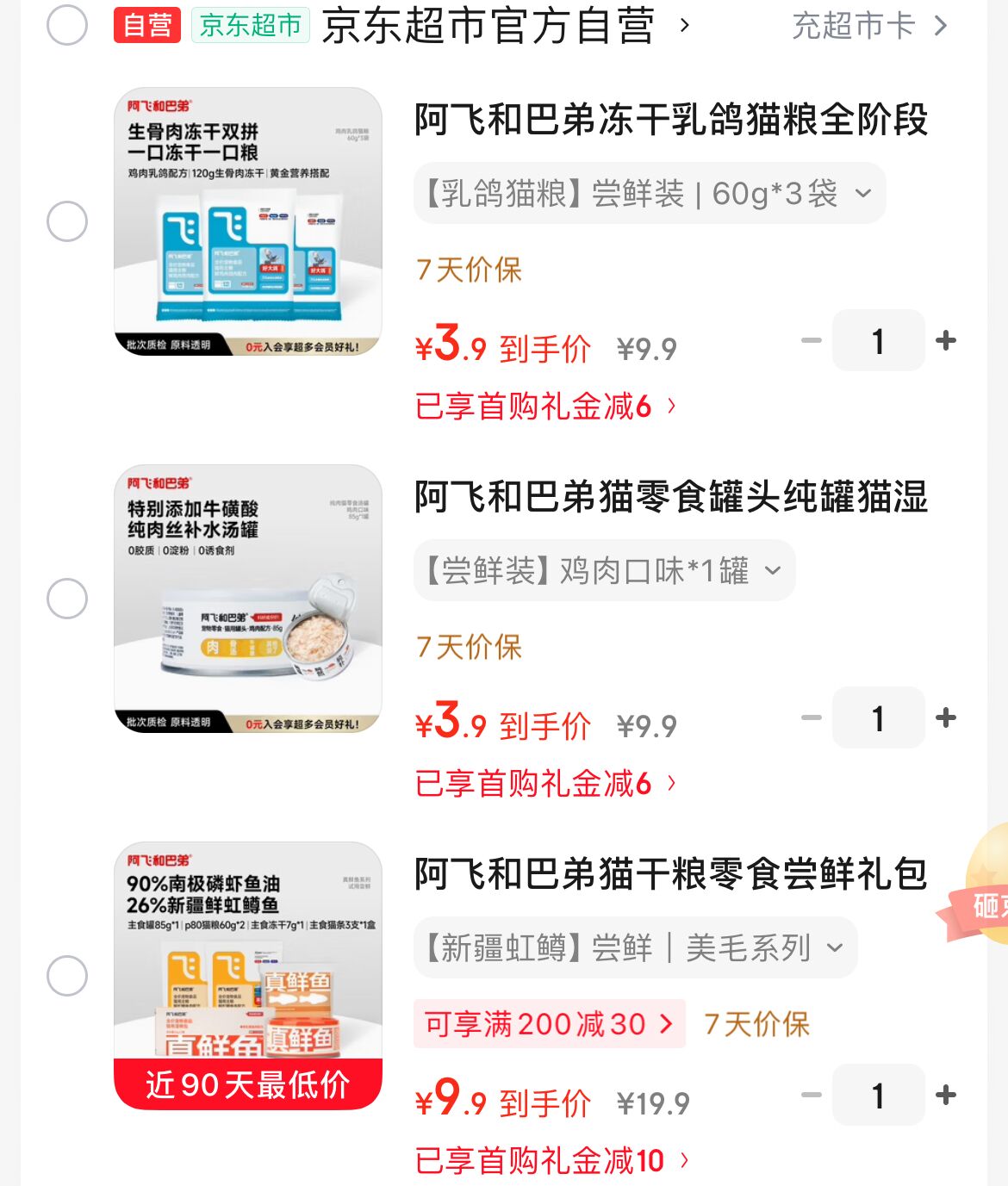This screenshot has width=1008, height=1186.
Task: Increase quantity of 猫零食罐头
Action: click(x=946, y=718)
